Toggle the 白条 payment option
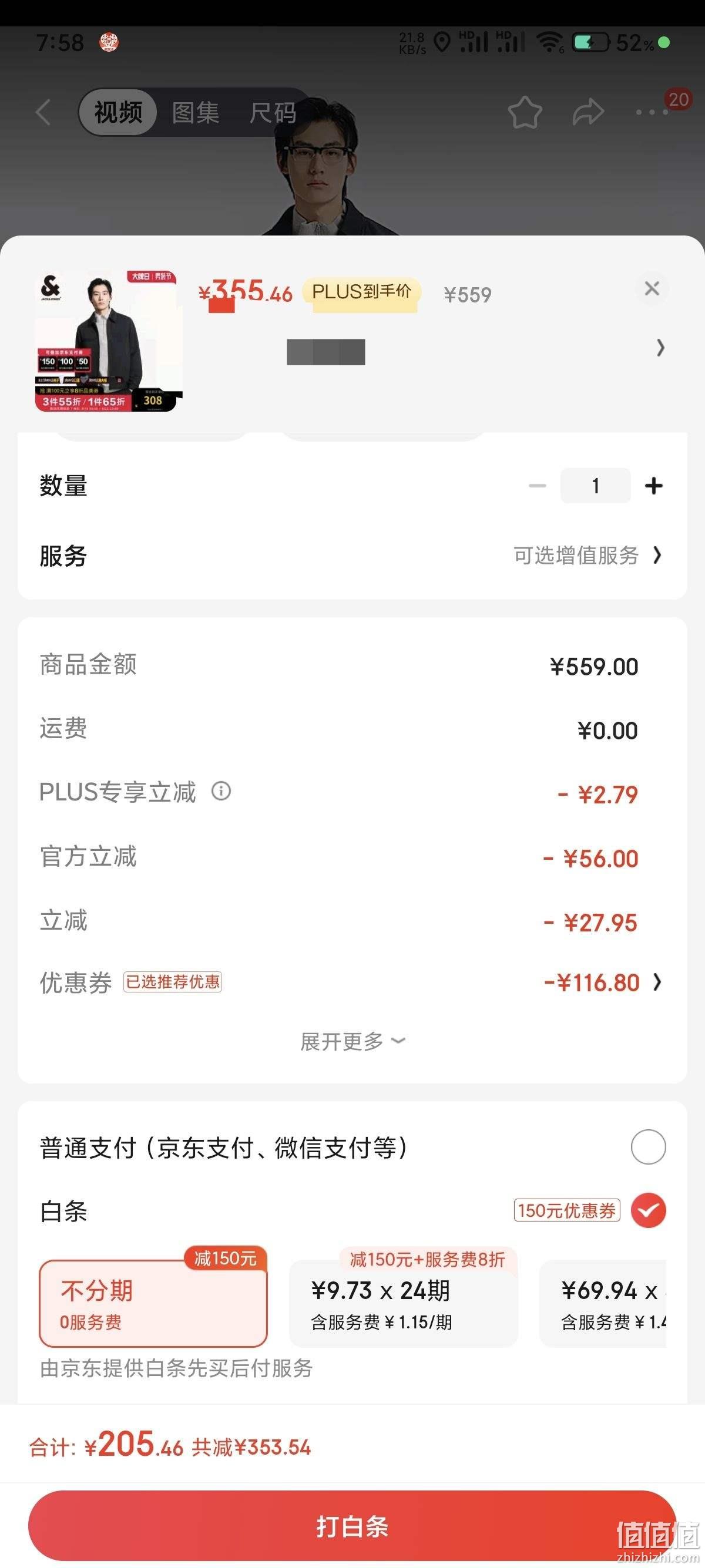The image size is (705, 1568). pyautogui.click(x=649, y=1210)
